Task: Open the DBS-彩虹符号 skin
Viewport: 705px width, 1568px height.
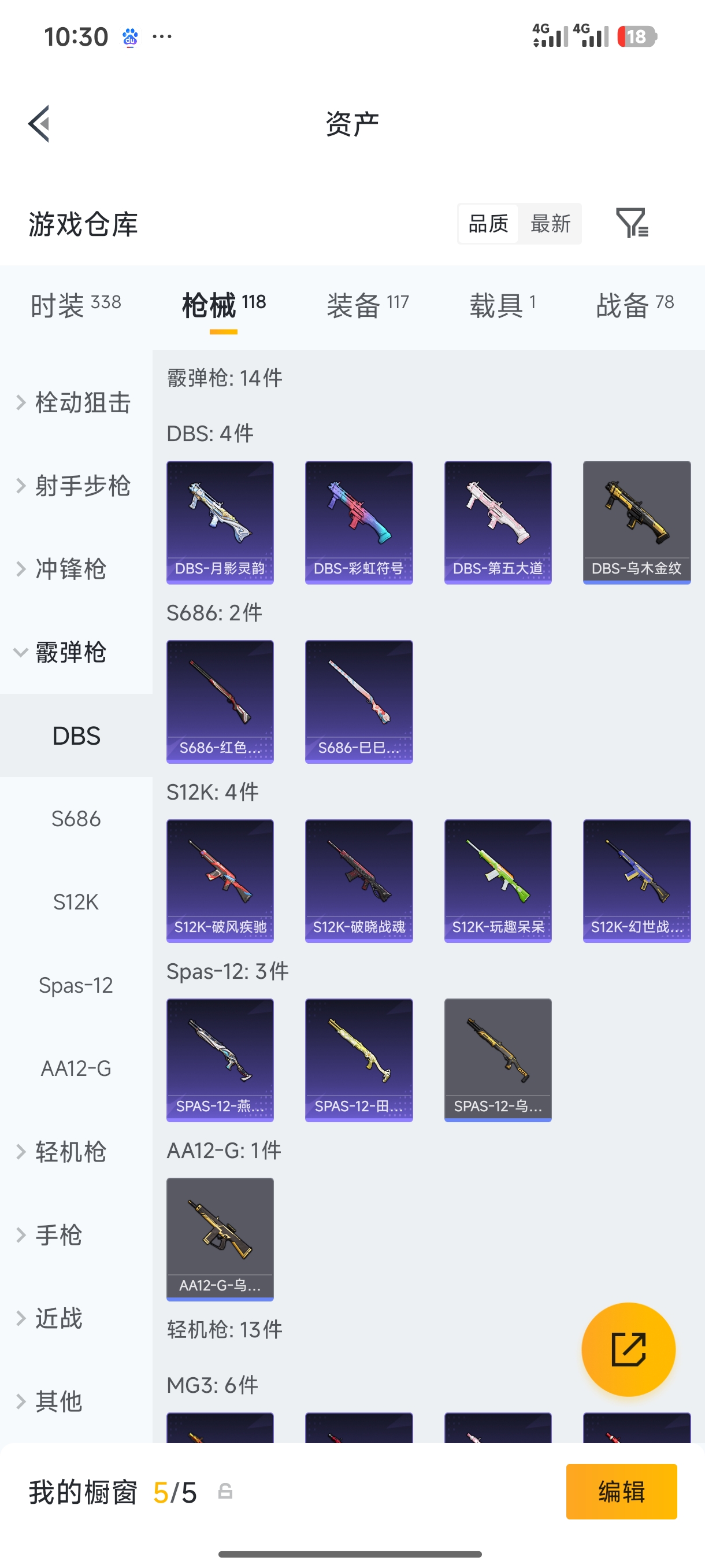Action: pos(359,522)
